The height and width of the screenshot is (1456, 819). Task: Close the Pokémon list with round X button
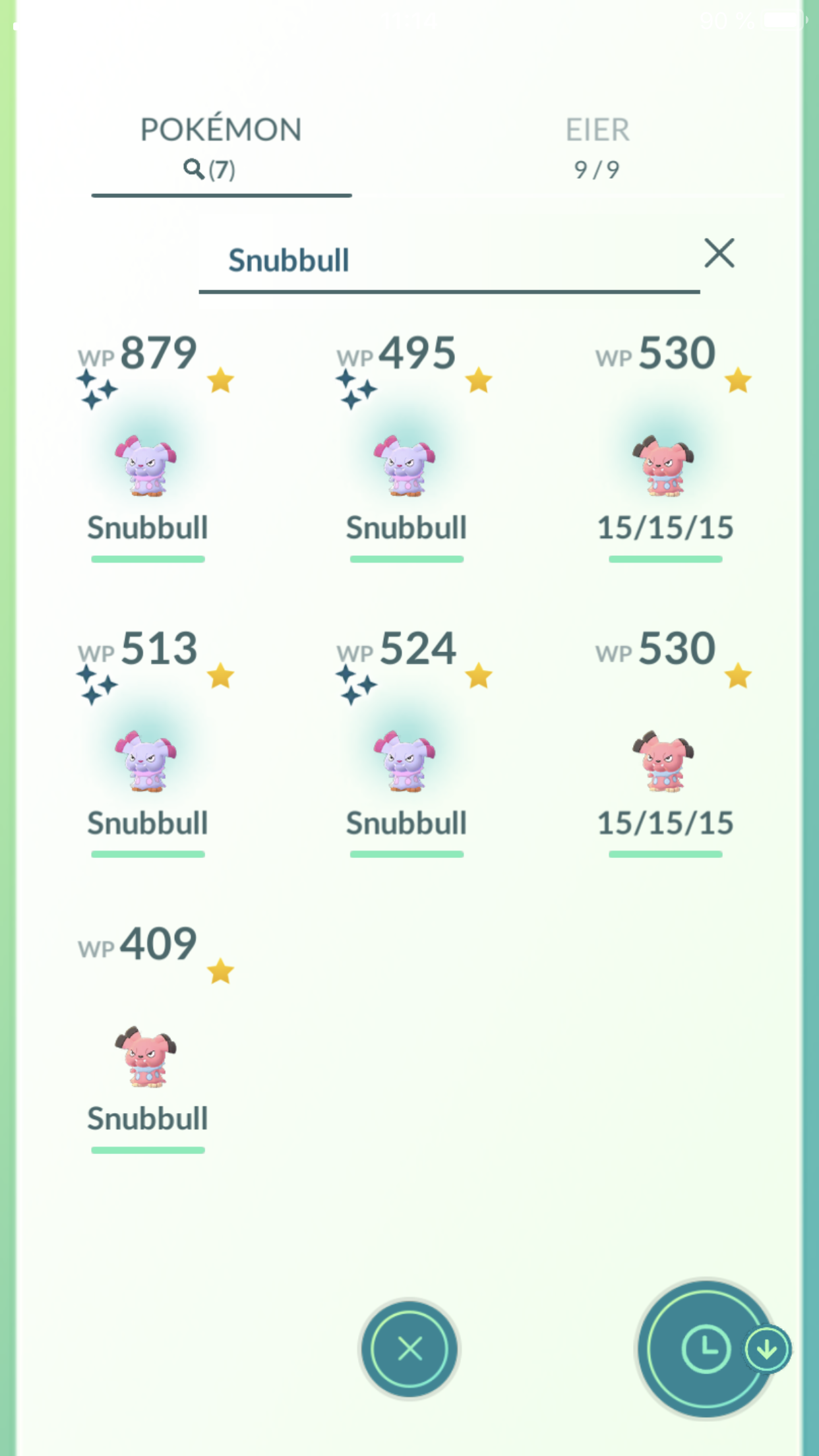[409, 1349]
